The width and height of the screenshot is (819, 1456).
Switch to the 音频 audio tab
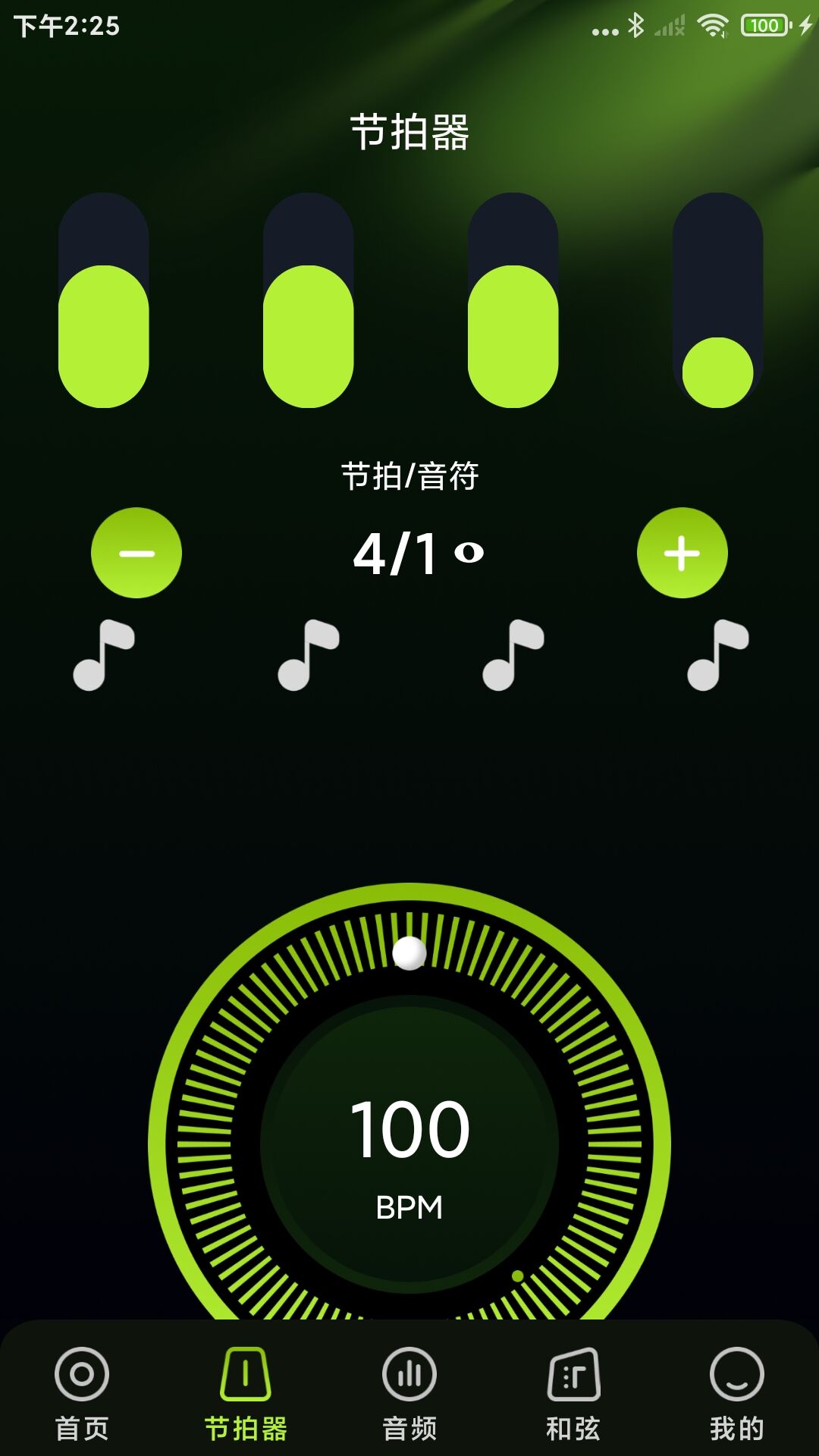click(409, 1394)
